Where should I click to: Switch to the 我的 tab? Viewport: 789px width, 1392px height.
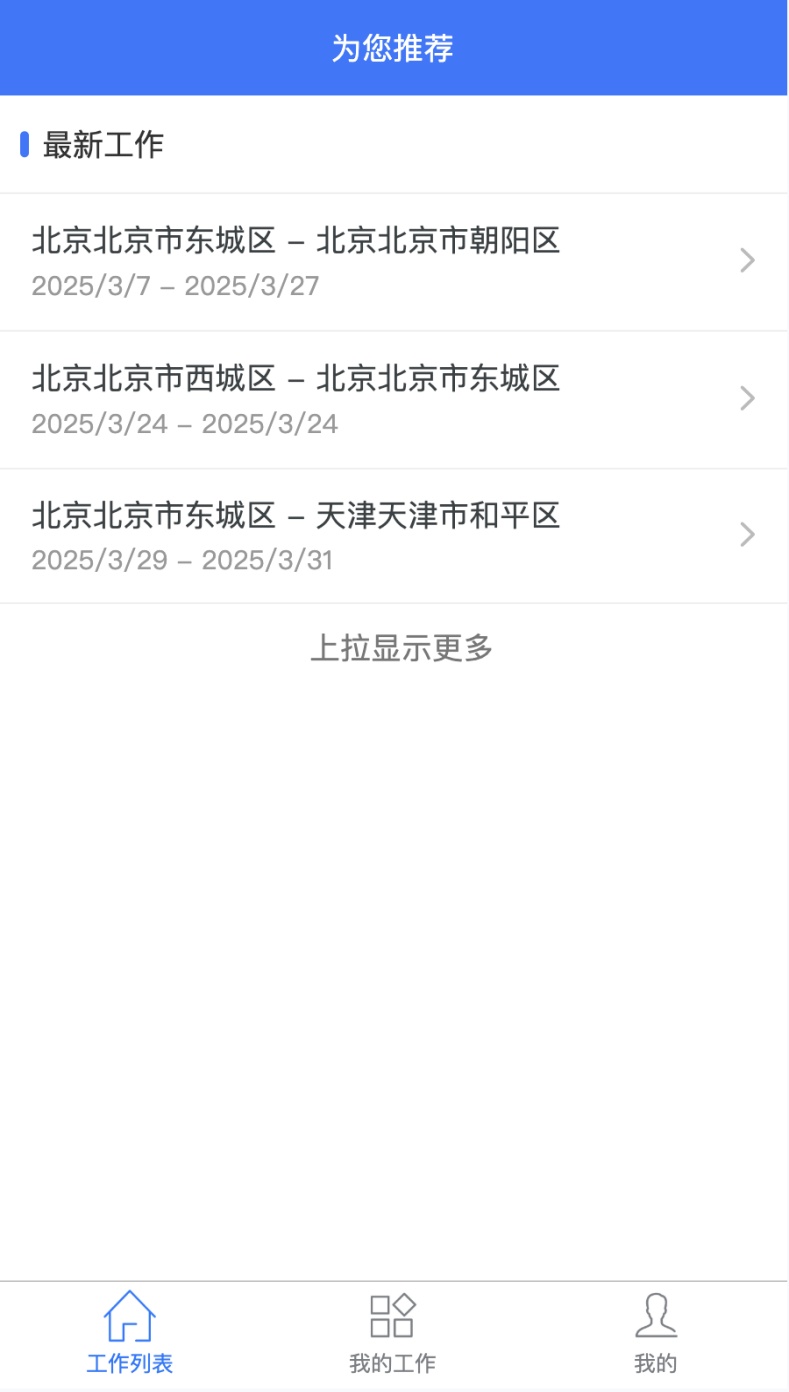tap(656, 1333)
